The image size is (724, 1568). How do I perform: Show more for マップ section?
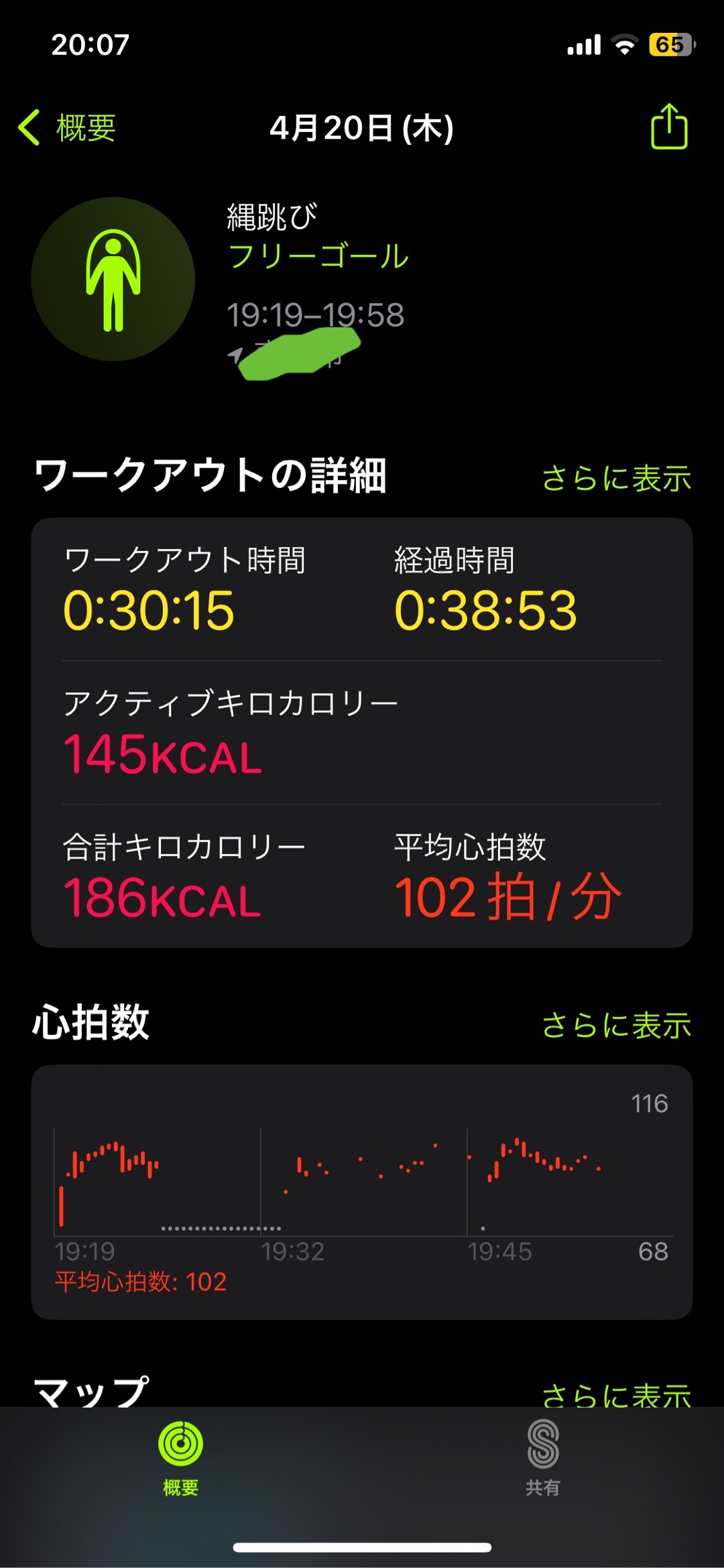(616, 1394)
